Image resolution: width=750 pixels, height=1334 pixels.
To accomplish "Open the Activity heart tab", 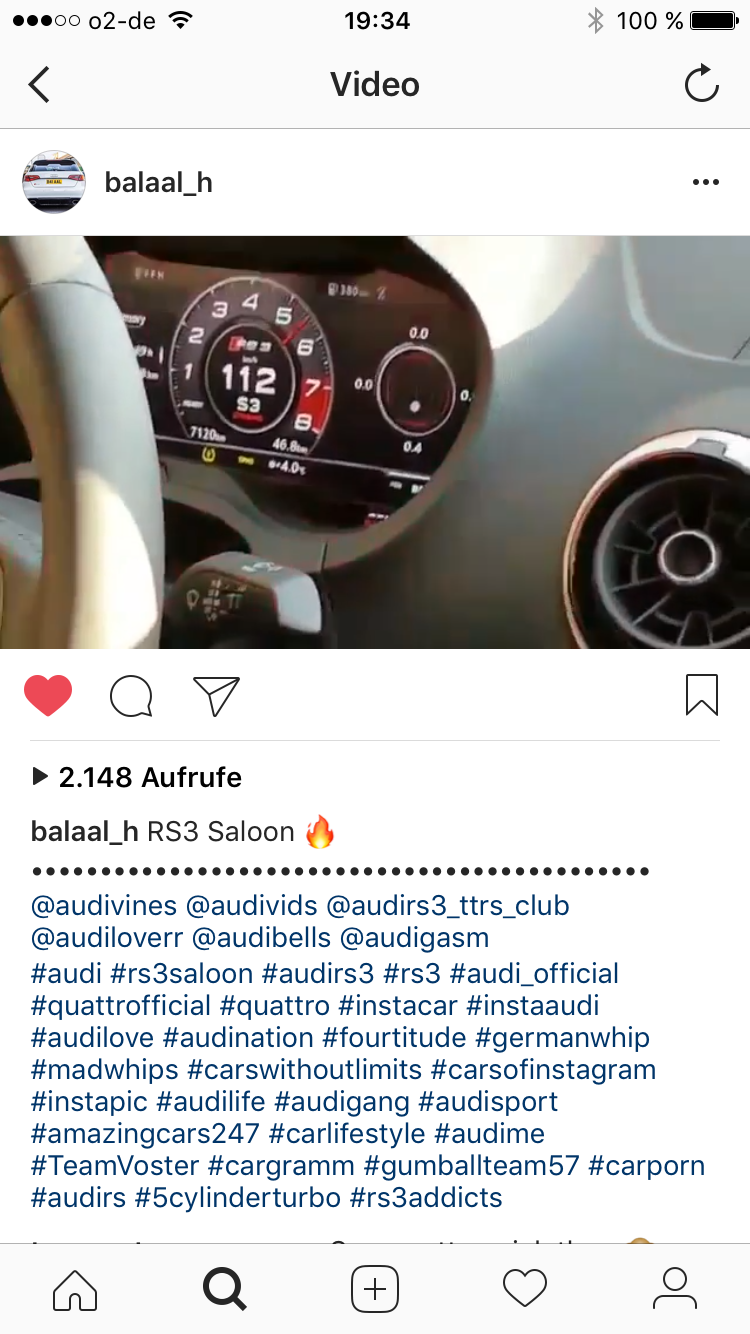I will 525,1289.
